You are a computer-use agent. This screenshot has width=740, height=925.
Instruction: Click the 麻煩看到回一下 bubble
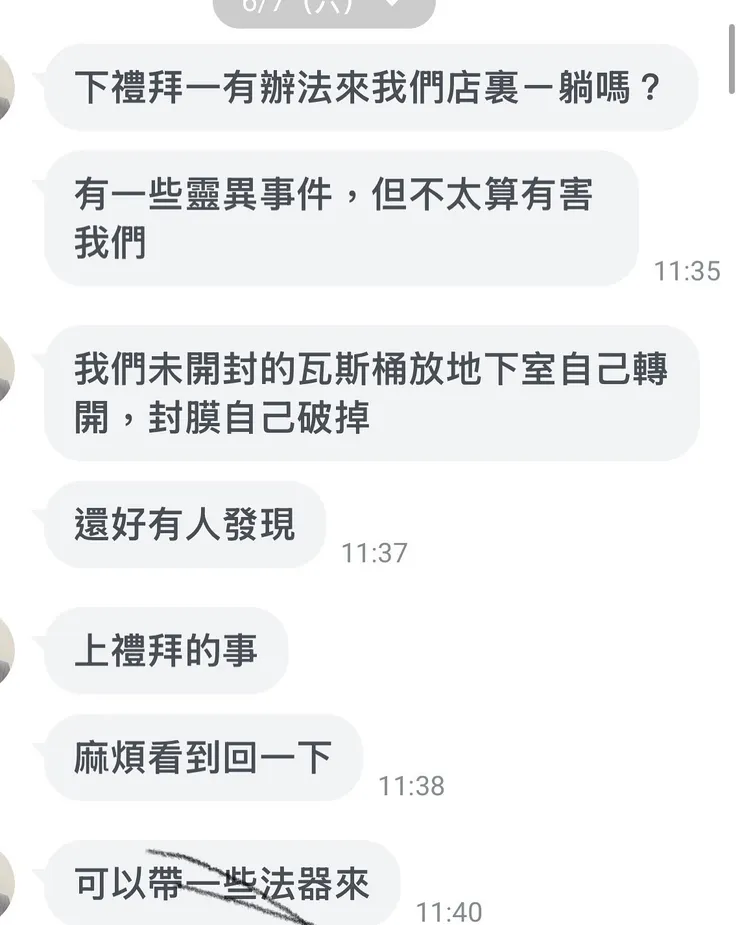point(200,758)
